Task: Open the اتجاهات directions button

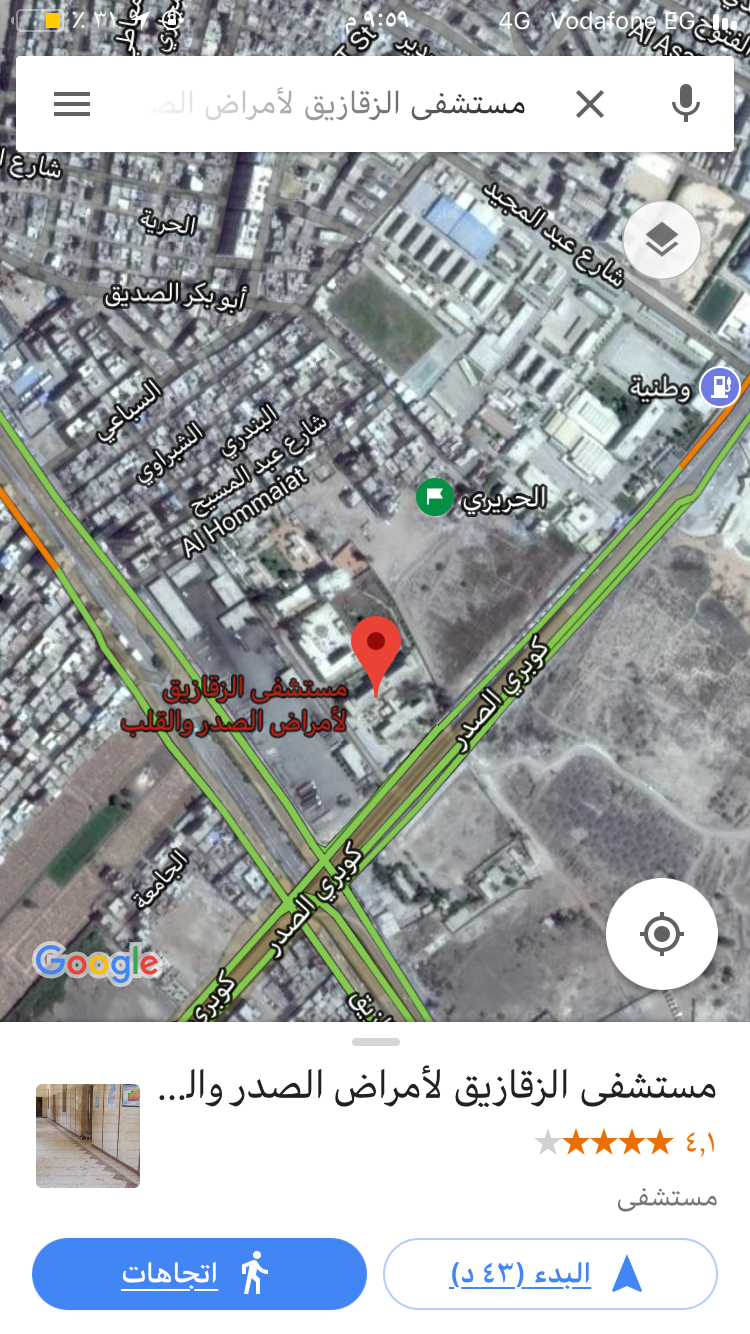Action: pos(199,1274)
